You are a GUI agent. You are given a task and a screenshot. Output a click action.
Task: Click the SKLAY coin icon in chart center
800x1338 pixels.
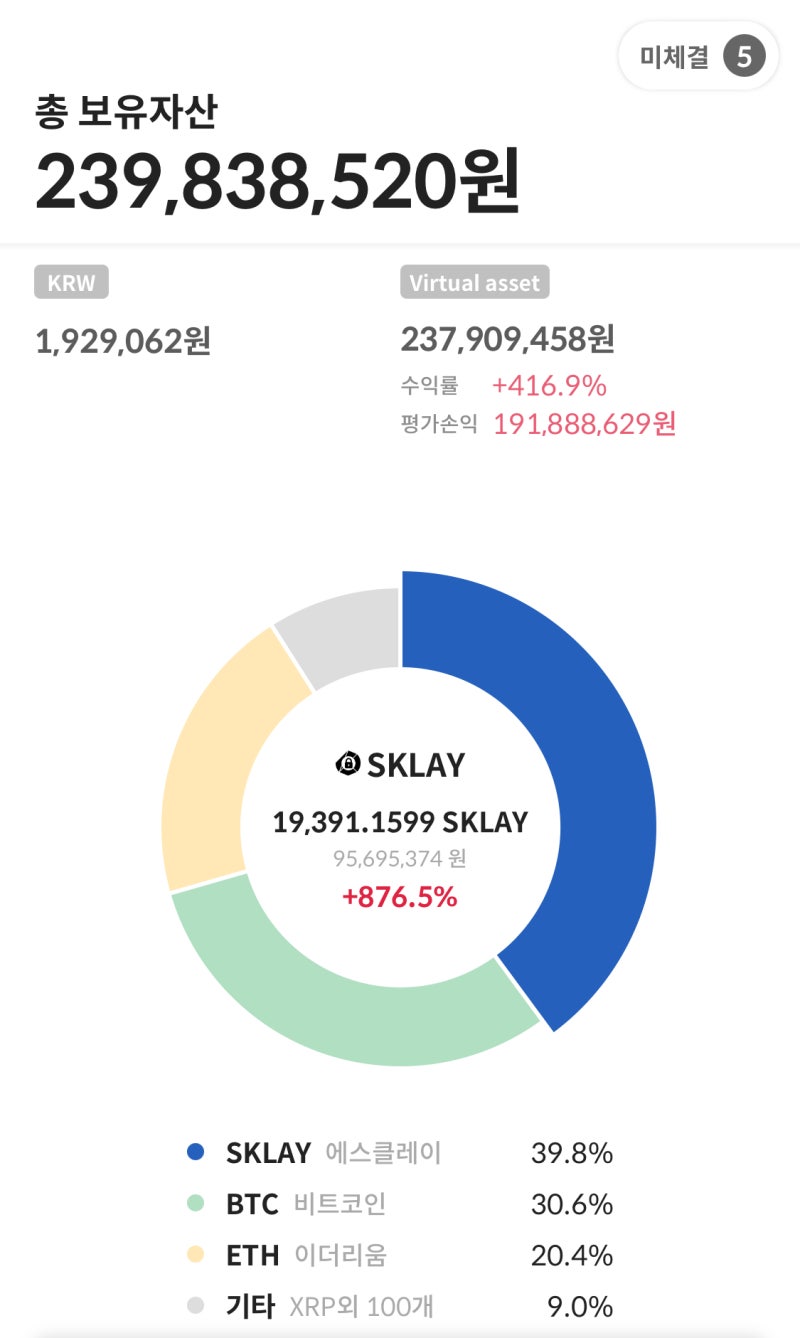point(348,763)
